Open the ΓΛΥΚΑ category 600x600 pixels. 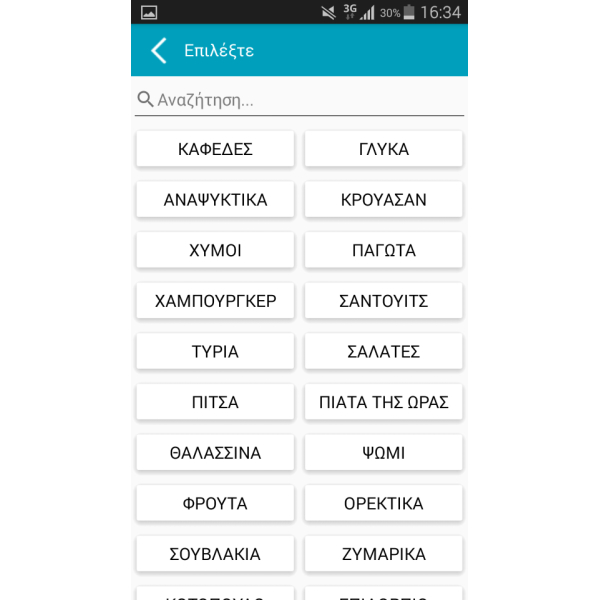tap(384, 149)
